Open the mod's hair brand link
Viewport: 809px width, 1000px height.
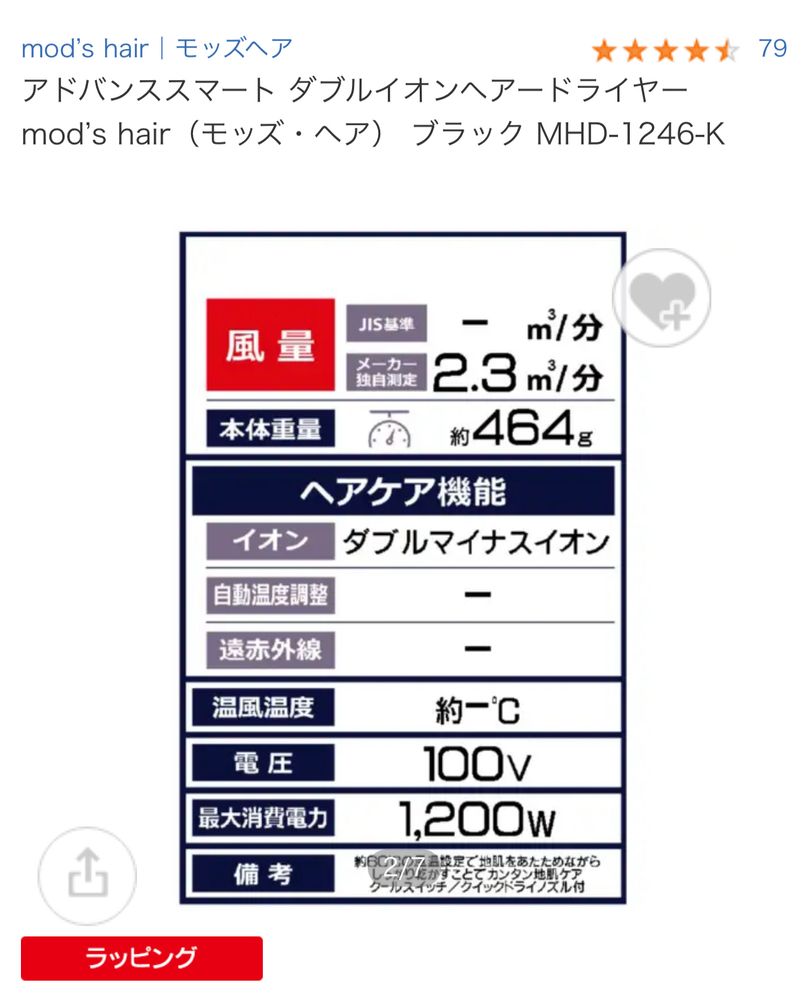click(x=157, y=48)
